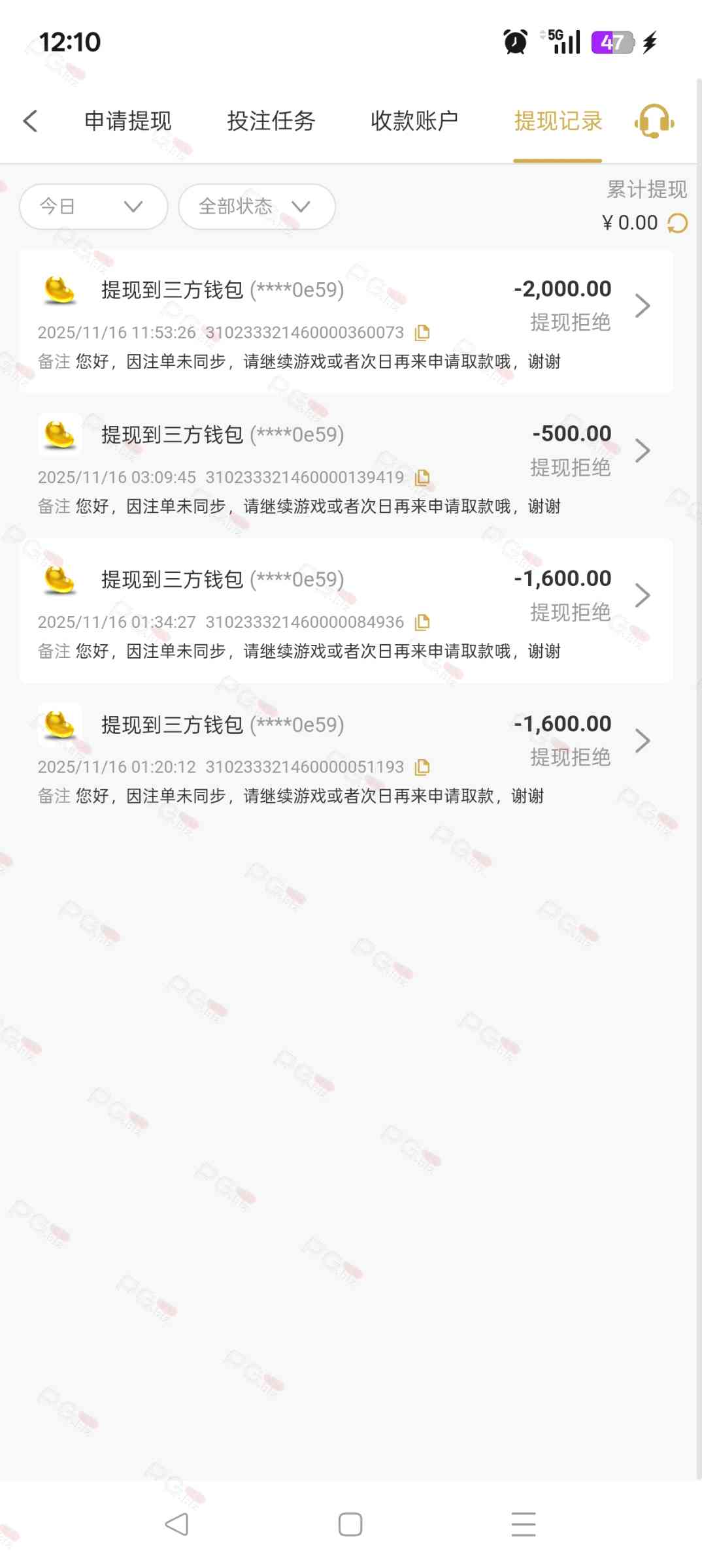Go back using the top-left arrow
The image size is (702, 1568).
(x=30, y=121)
